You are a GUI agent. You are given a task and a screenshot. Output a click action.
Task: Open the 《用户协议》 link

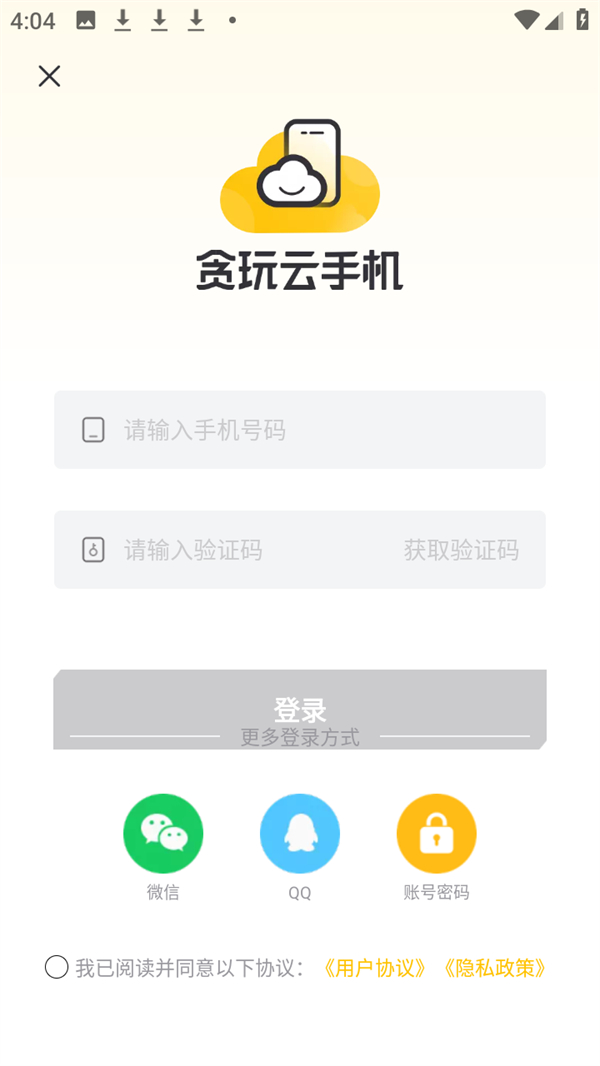375,968
